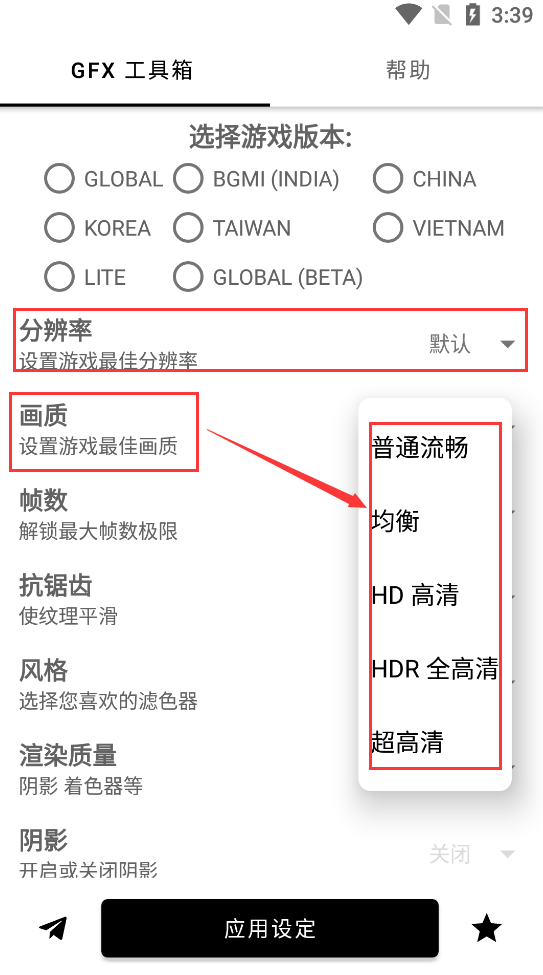Choose 普通流畅 from the quality list
This screenshot has width=543, height=975.
[435, 448]
